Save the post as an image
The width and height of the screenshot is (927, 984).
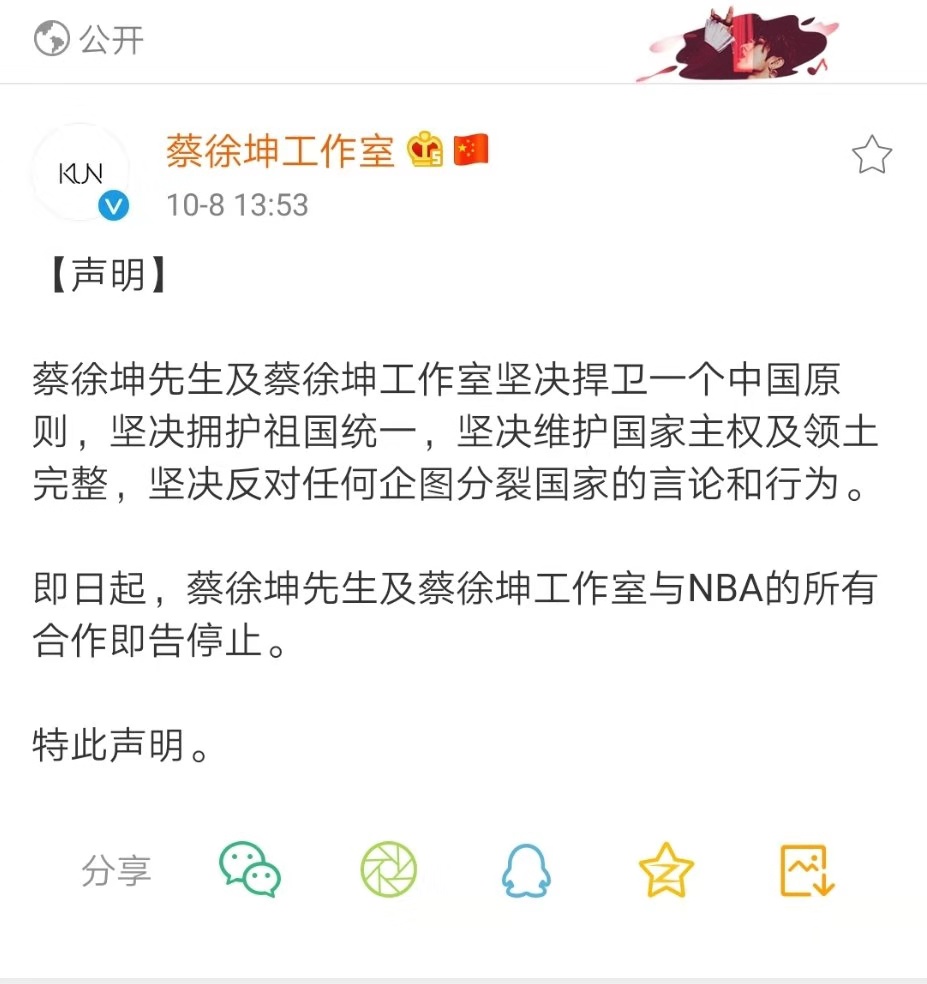(806, 870)
